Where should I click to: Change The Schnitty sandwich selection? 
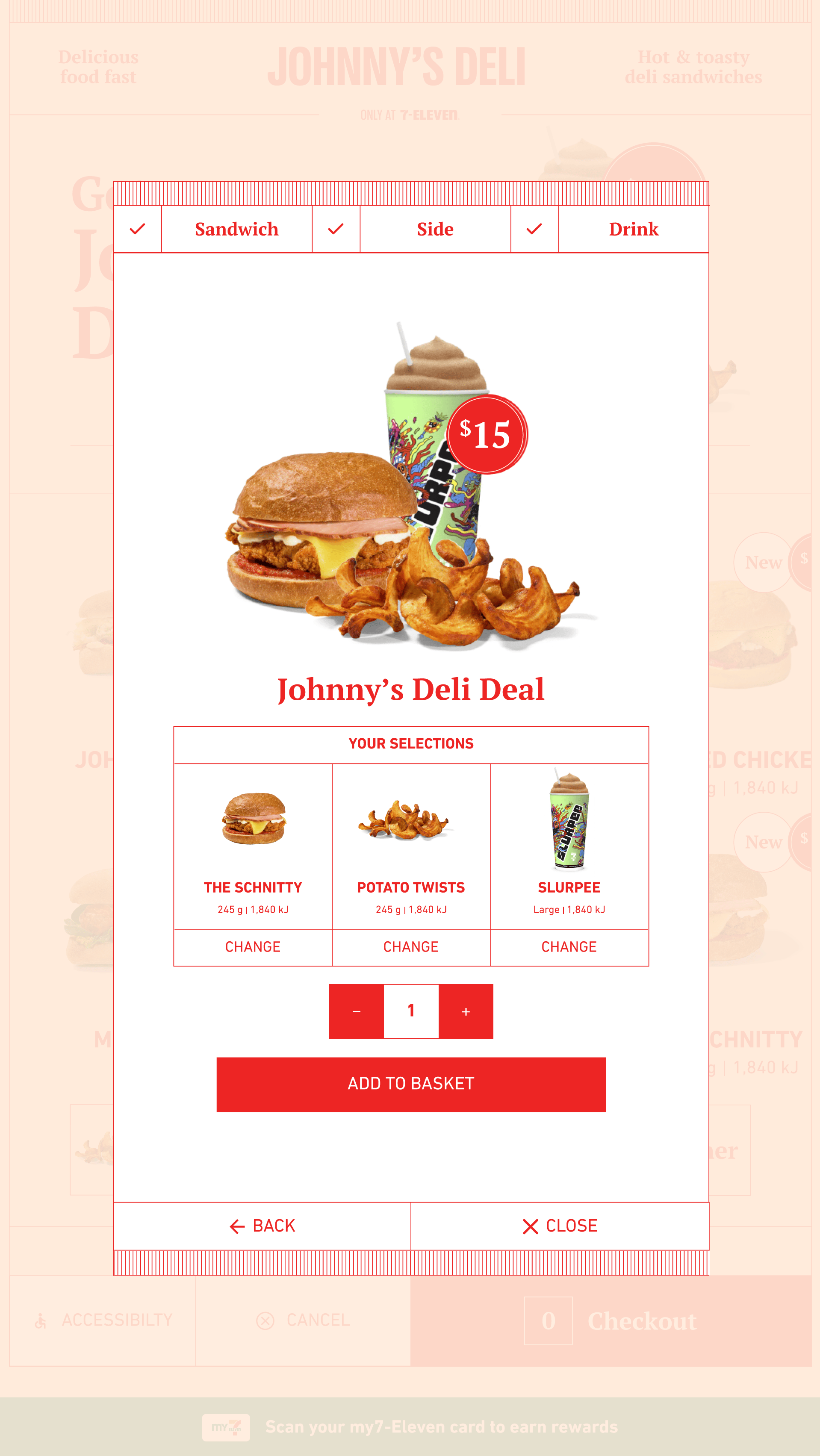tap(253, 947)
